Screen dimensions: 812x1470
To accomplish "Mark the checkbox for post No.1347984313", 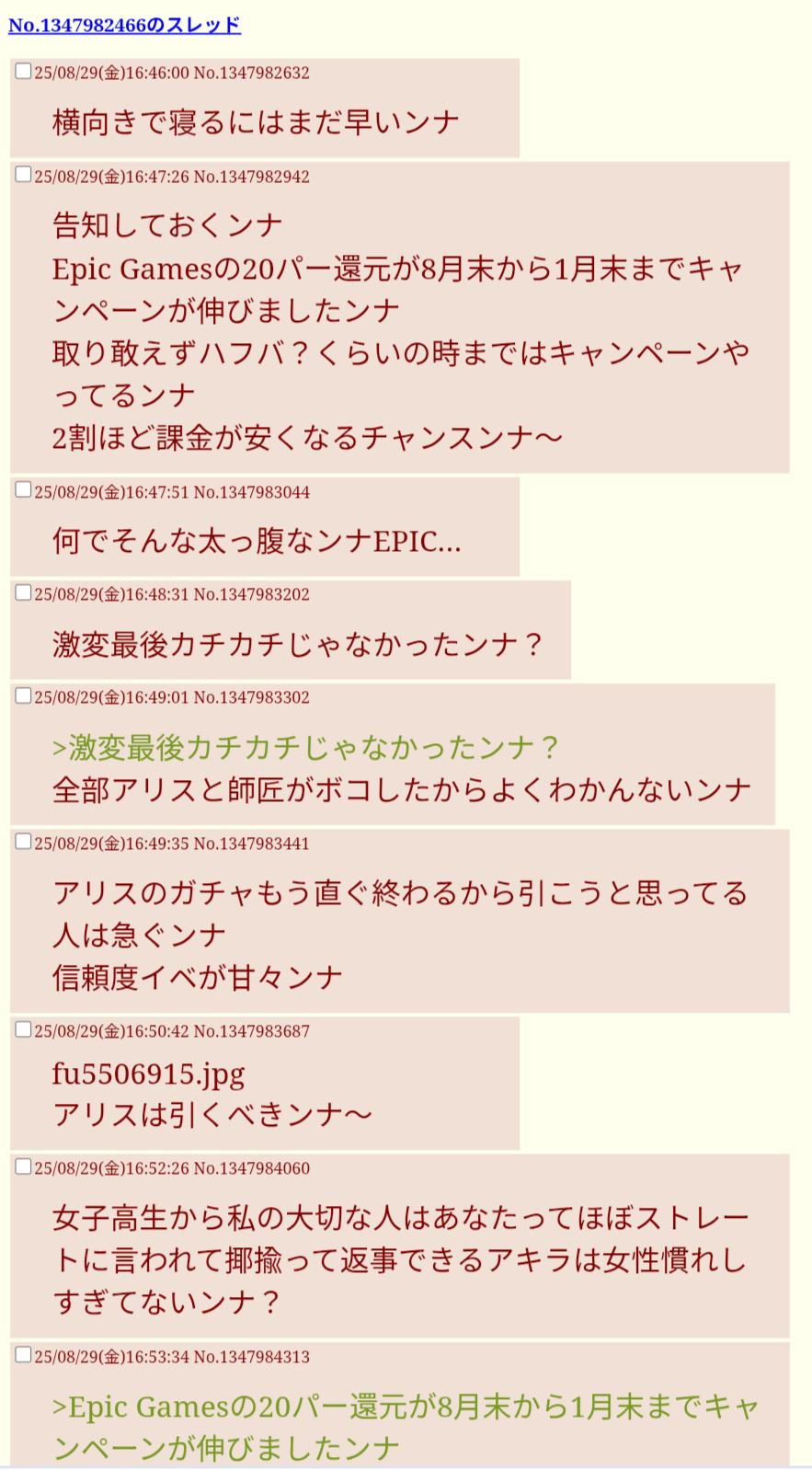I will coord(24,1356).
